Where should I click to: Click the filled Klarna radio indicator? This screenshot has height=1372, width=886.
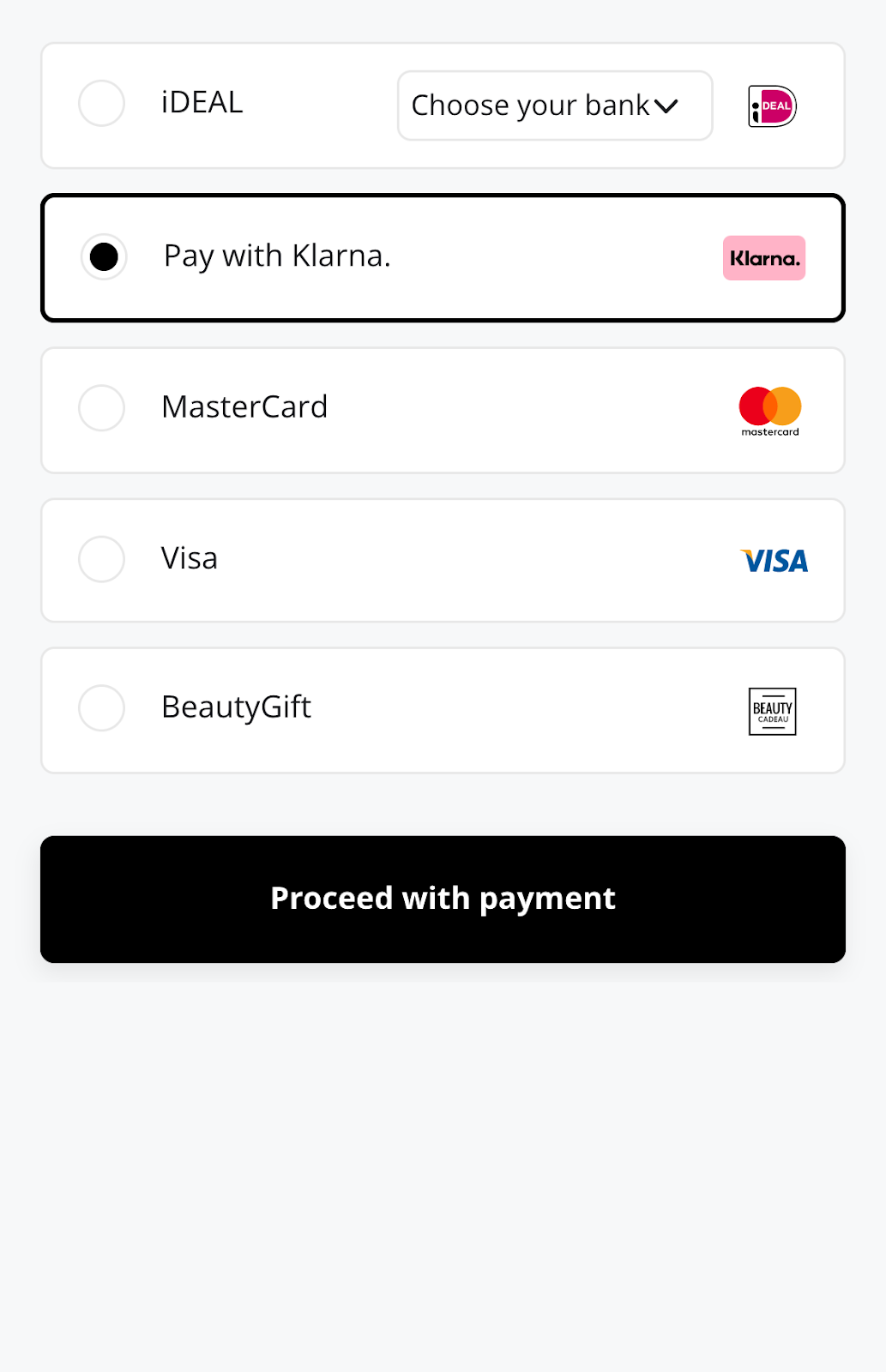104,256
